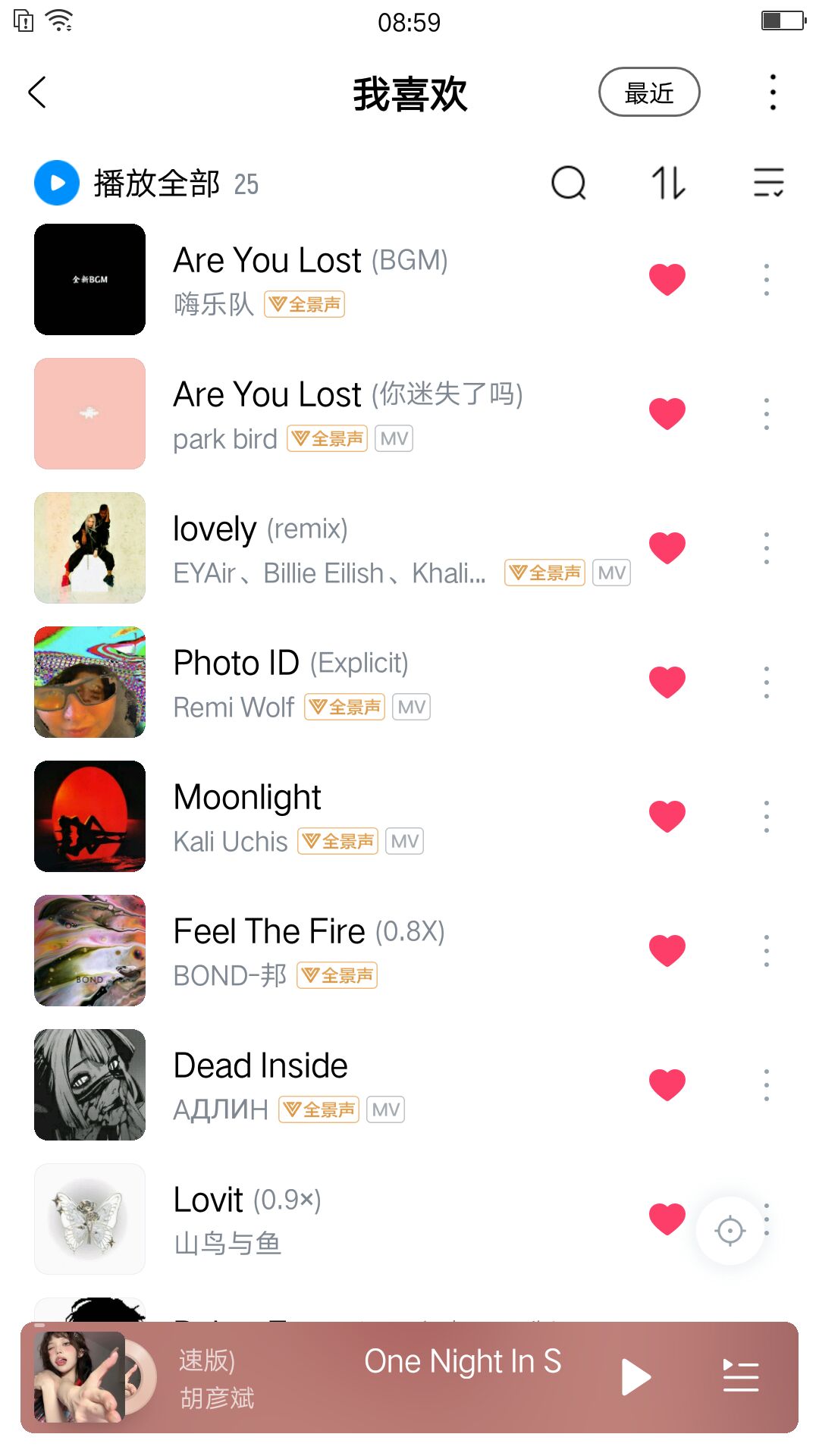This screenshot has width=819, height=1456.
Task: Open more options for Photo ID
Action: tap(767, 682)
